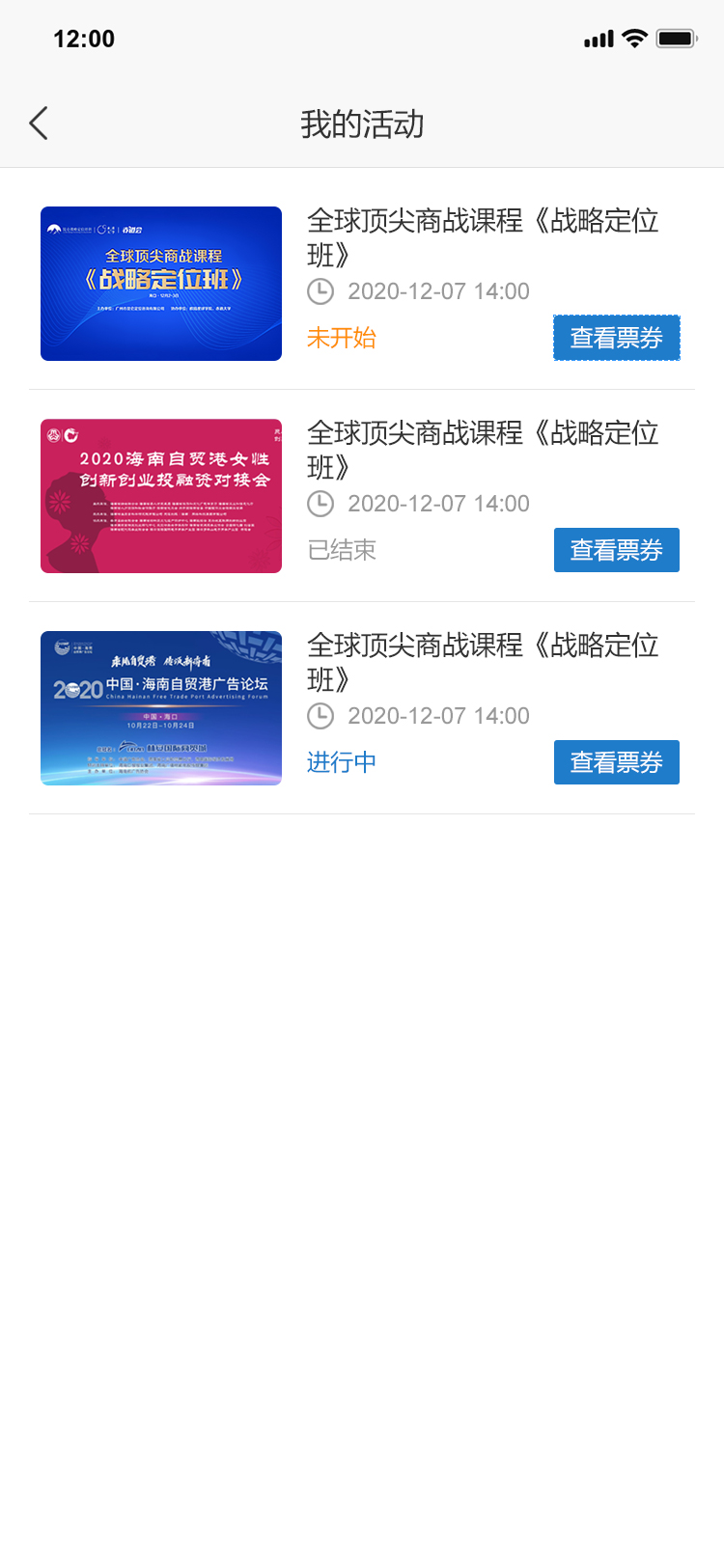Tap 查看票券 for the 未开始 activity
724x1568 pixels.
(616, 338)
